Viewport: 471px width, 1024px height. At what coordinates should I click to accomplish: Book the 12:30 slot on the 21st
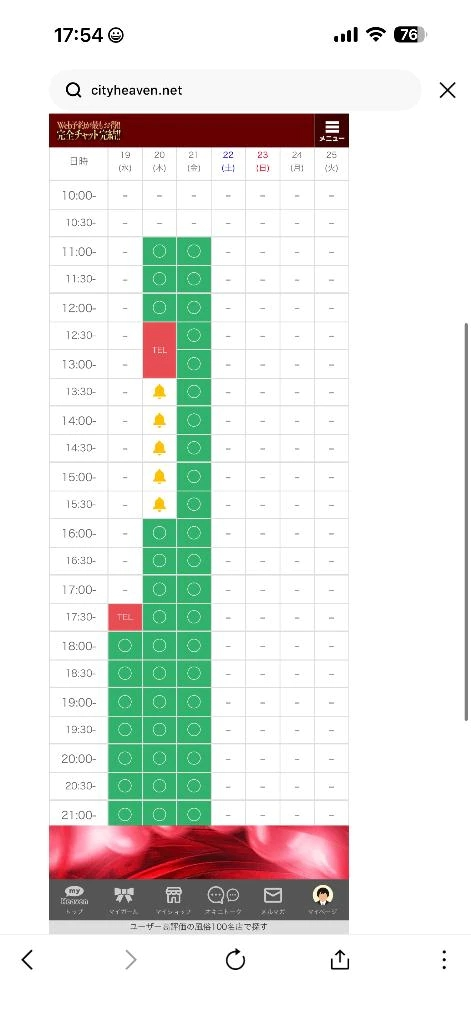click(193, 335)
